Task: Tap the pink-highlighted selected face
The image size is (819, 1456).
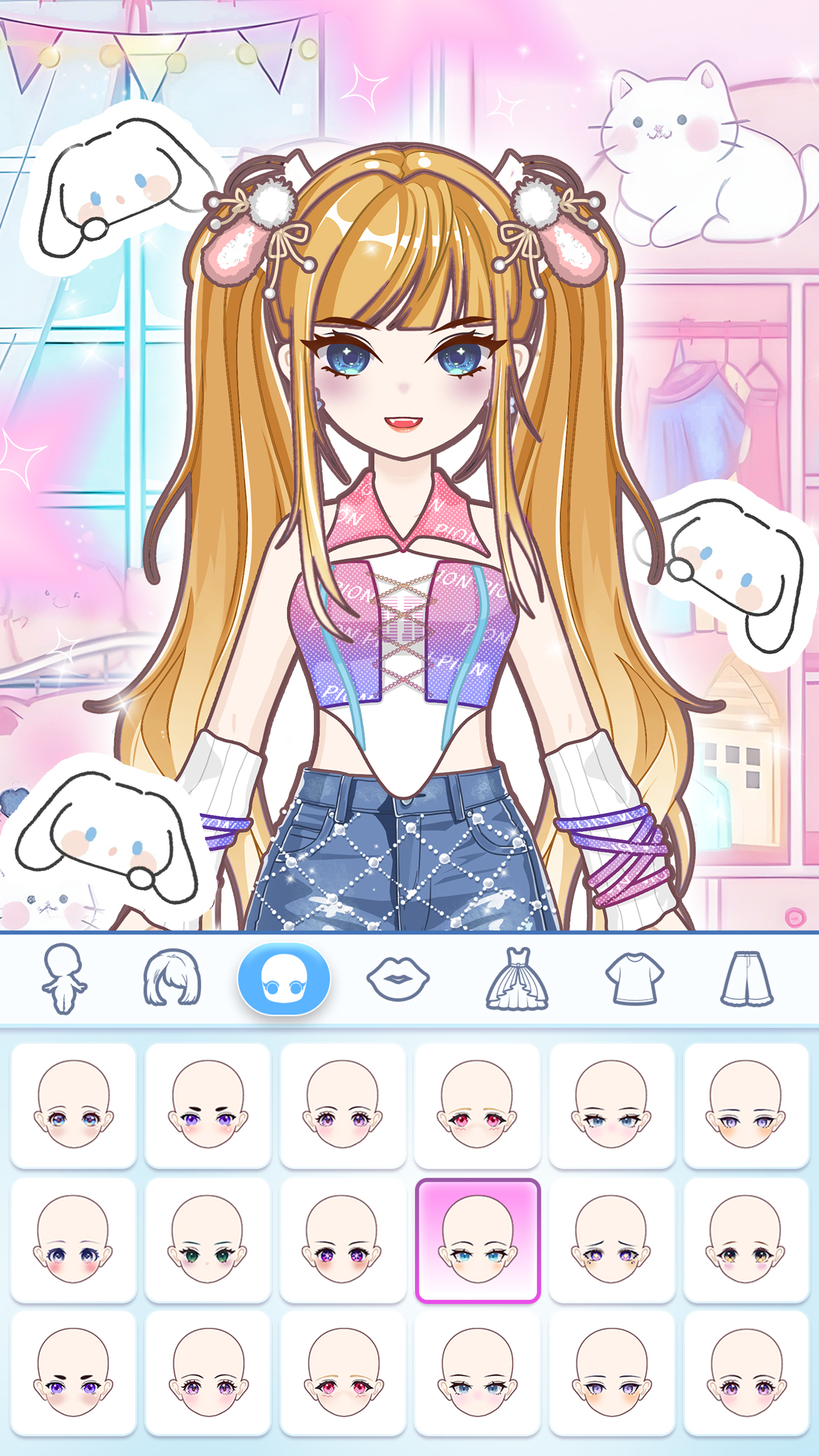Action: tap(477, 1240)
